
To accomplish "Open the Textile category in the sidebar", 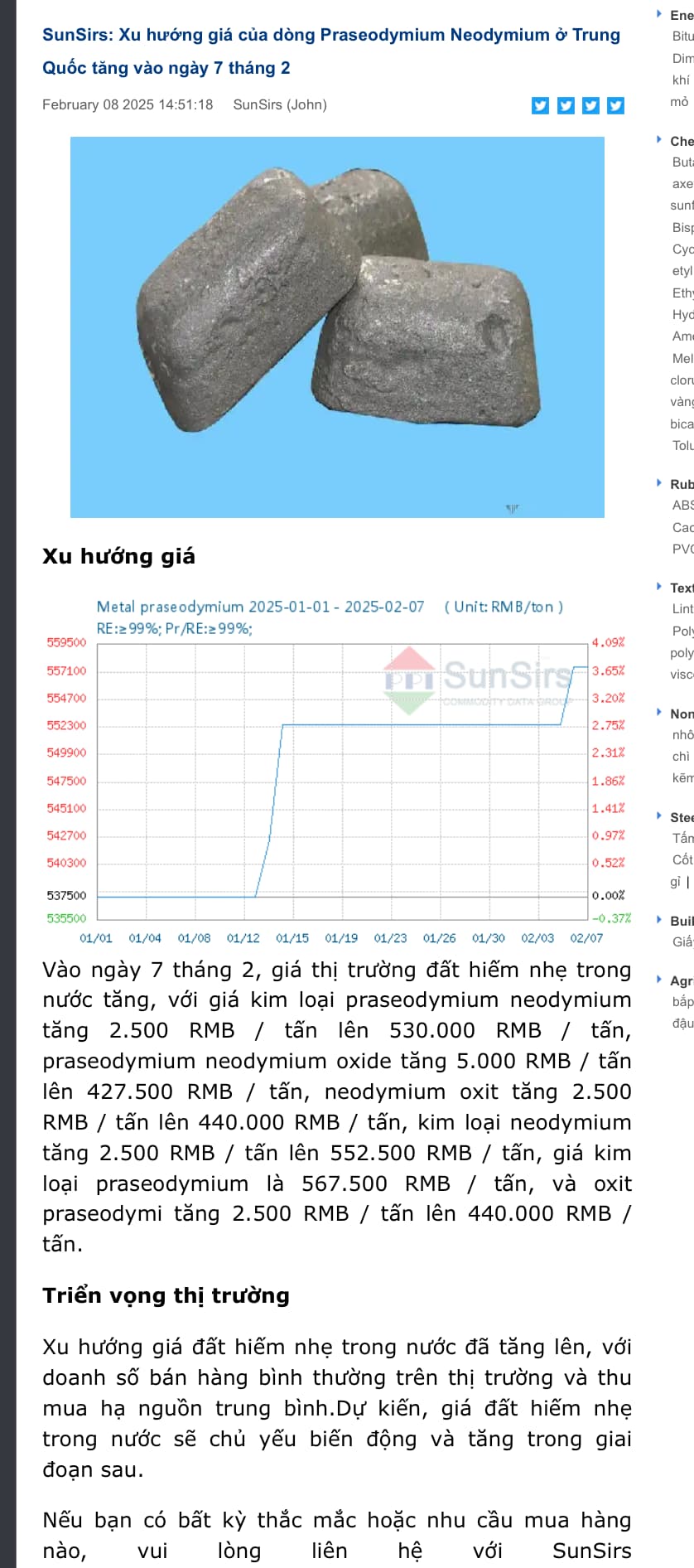I will [x=682, y=588].
